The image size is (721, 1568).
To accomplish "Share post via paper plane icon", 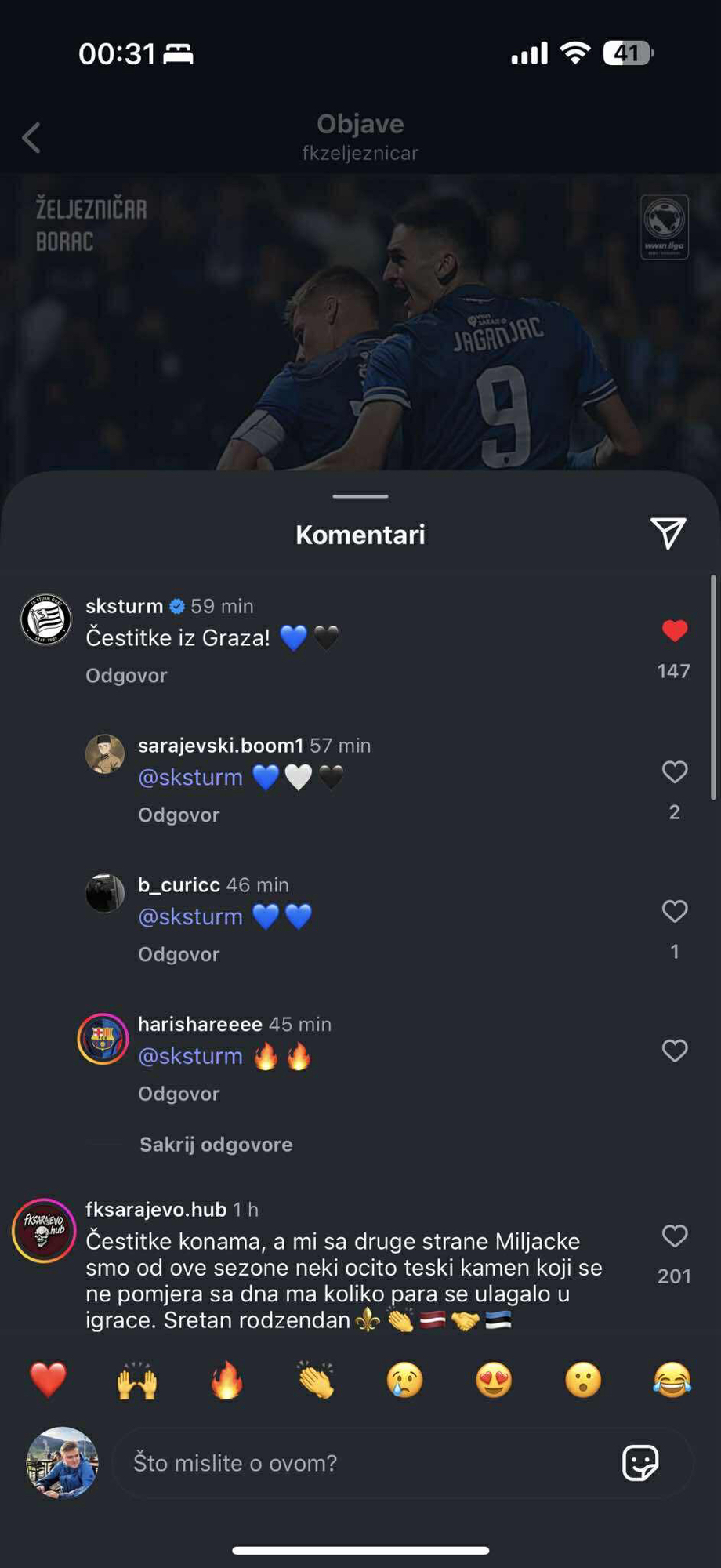I will (x=668, y=534).
